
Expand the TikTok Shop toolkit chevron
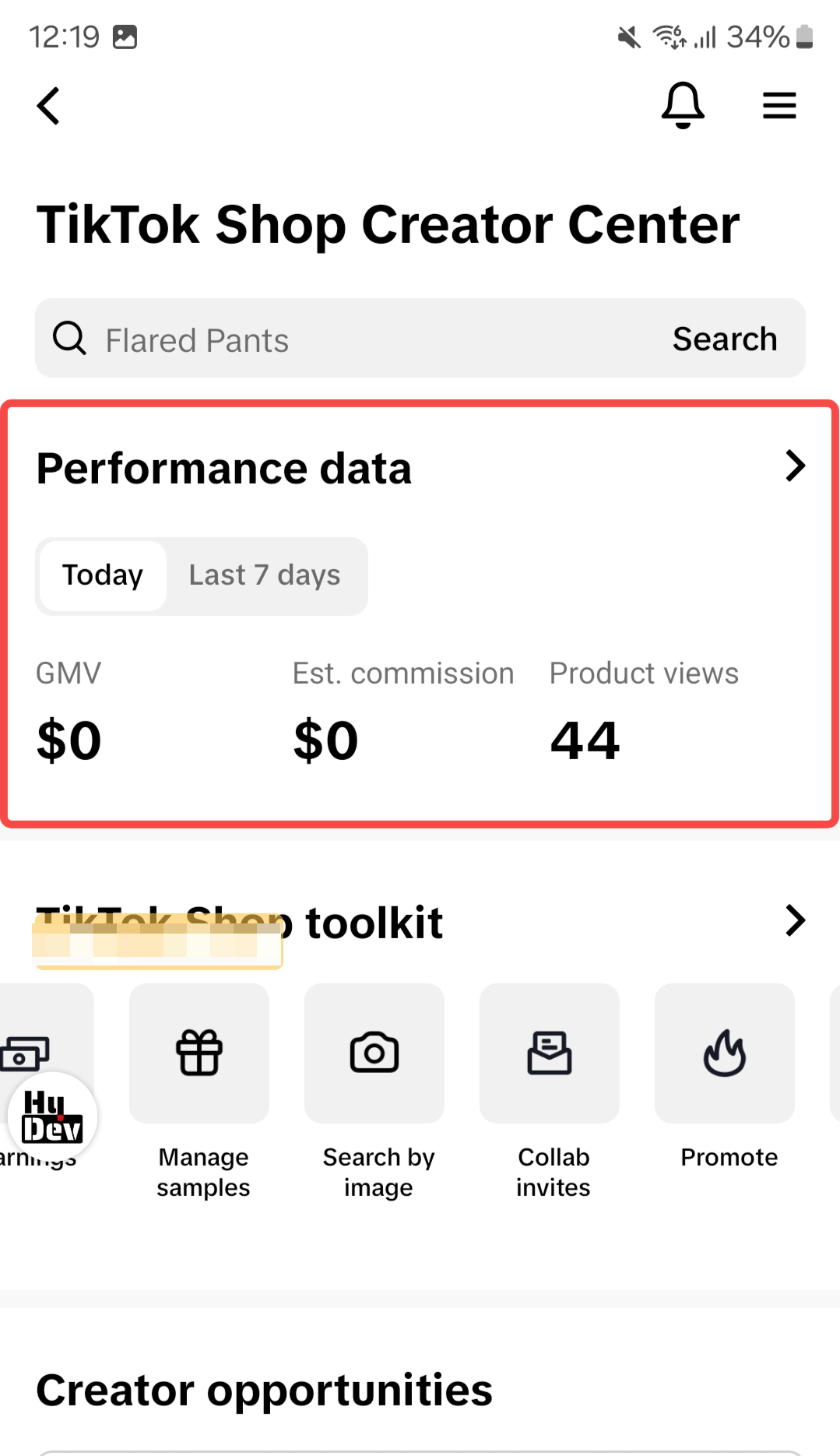(795, 920)
